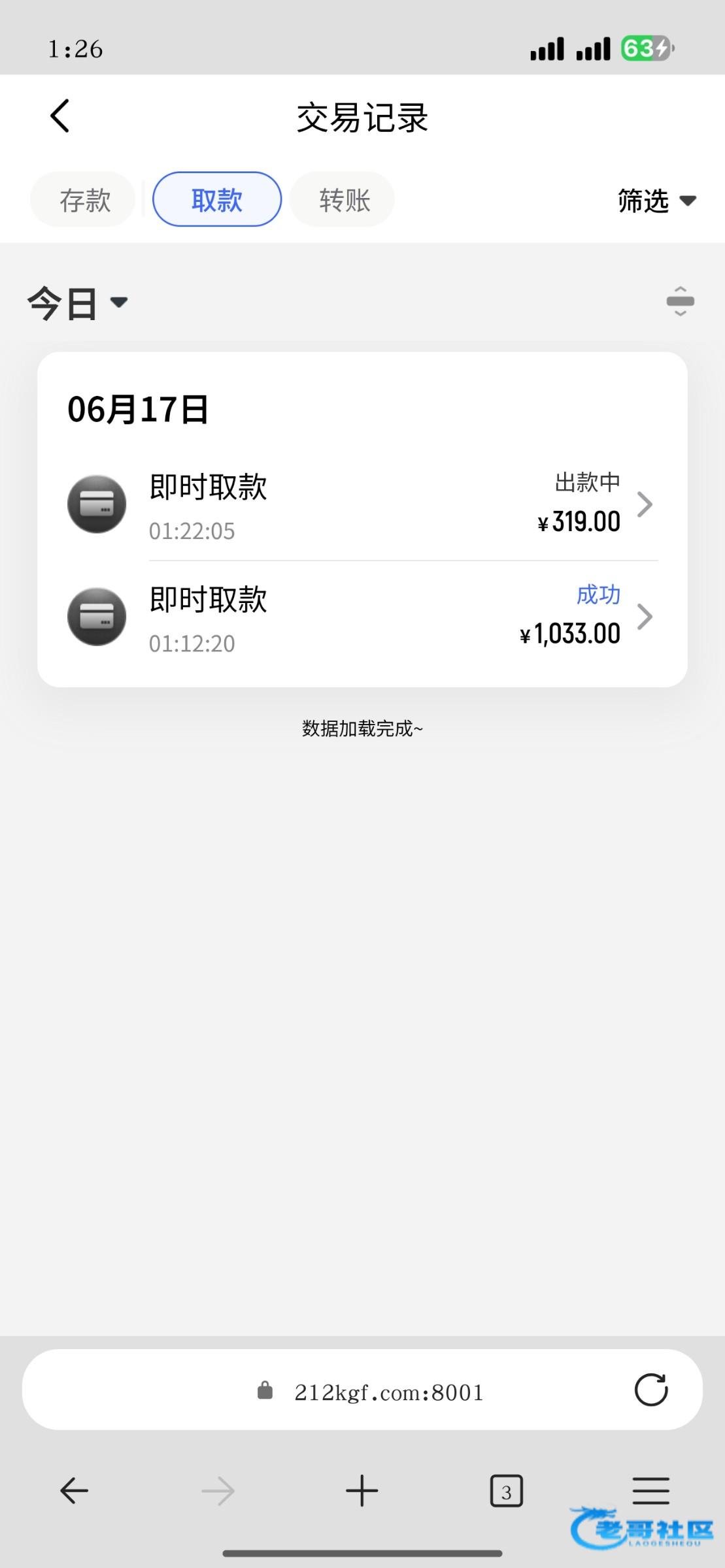Select the 取款 tab

tap(217, 200)
